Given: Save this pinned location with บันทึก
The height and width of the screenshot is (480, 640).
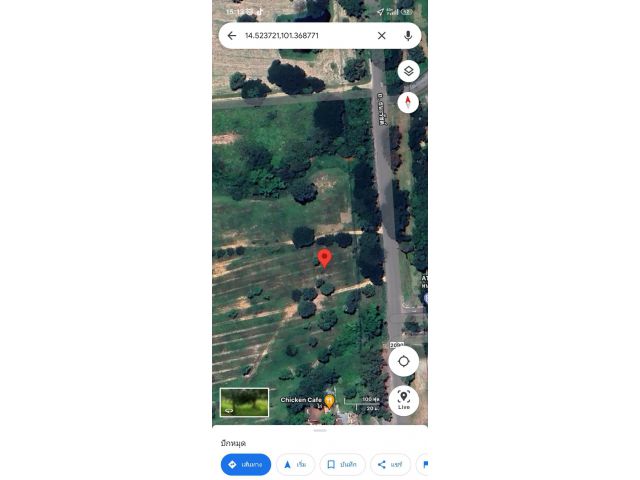Looking at the screenshot, I should coord(344,464).
